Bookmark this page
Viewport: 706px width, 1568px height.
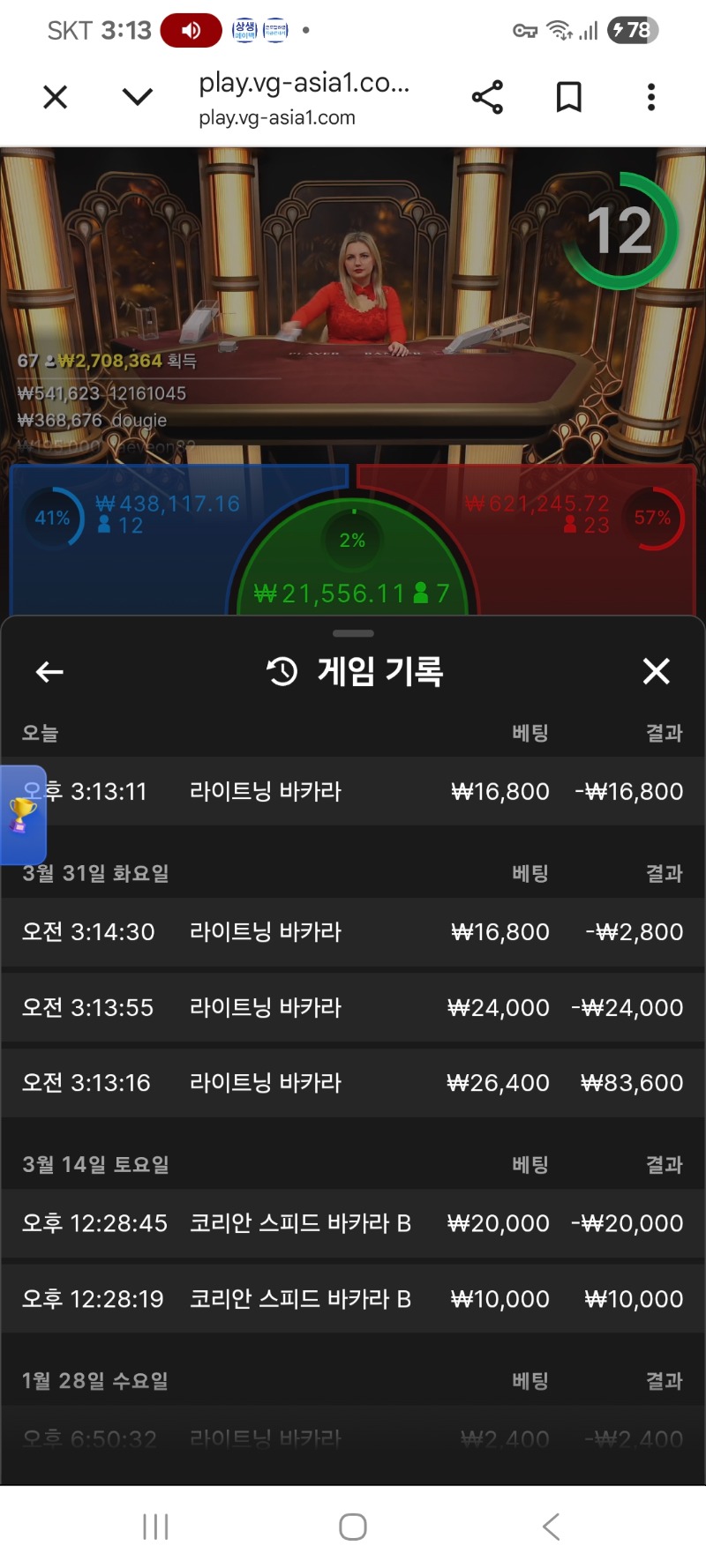click(569, 97)
